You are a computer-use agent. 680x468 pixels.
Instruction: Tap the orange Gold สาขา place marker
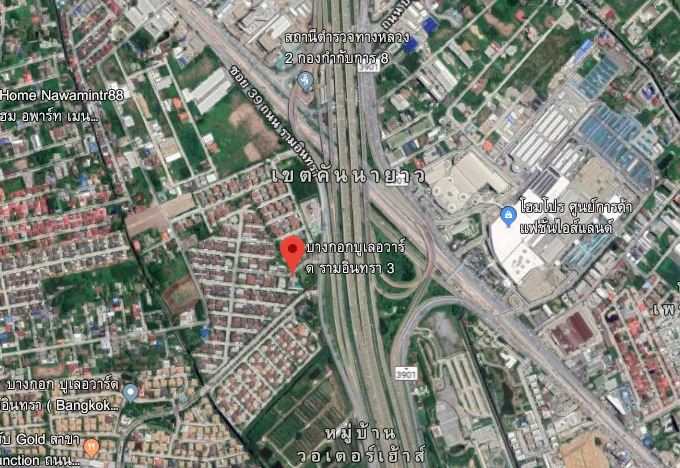(91, 447)
